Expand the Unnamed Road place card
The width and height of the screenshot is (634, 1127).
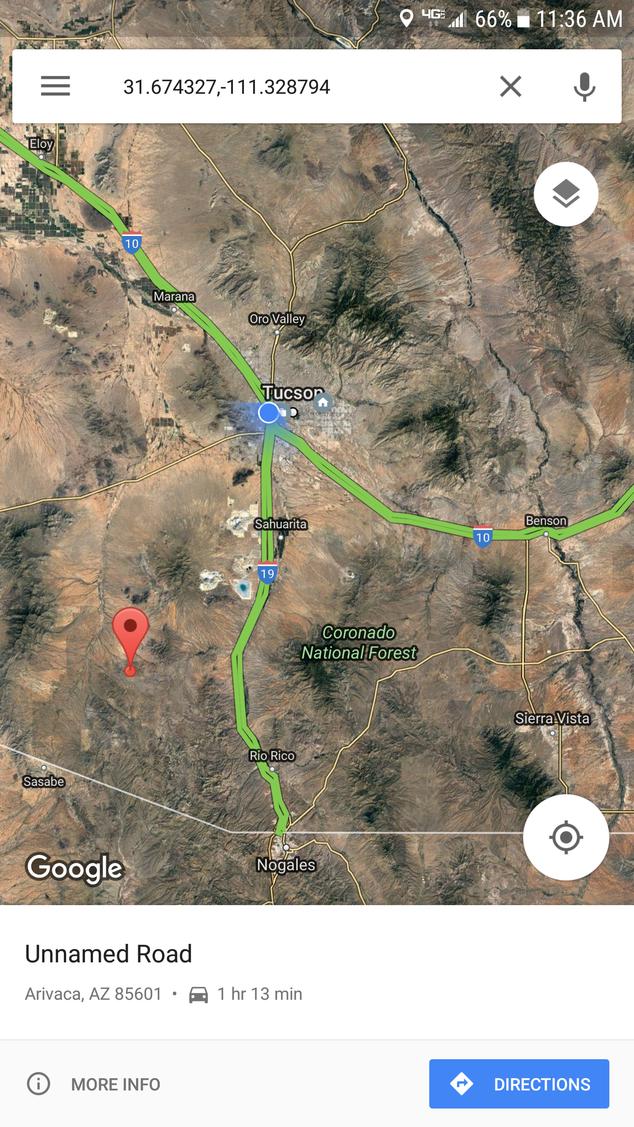(317, 972)
